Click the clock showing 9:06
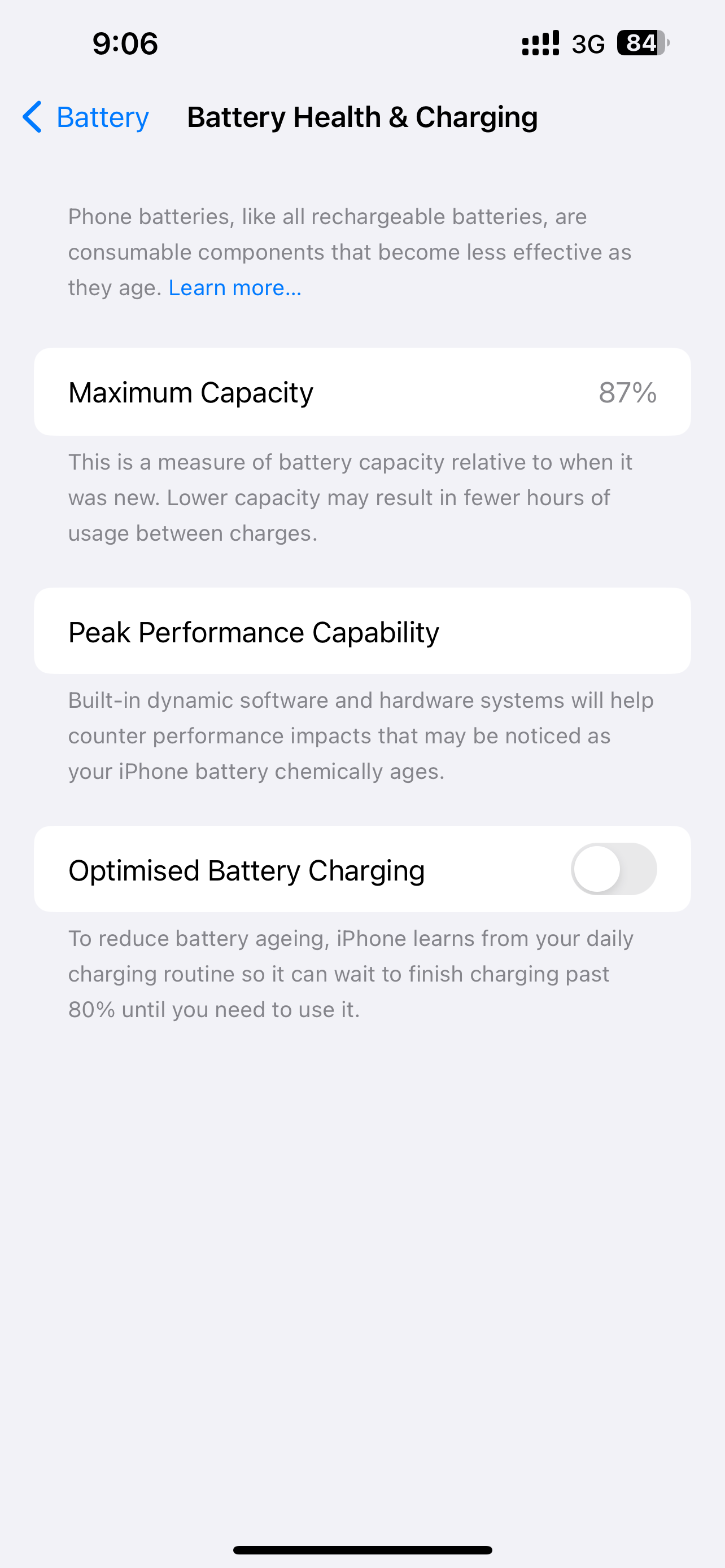This screenshot has height=1568, width=725. pos(124,42)
